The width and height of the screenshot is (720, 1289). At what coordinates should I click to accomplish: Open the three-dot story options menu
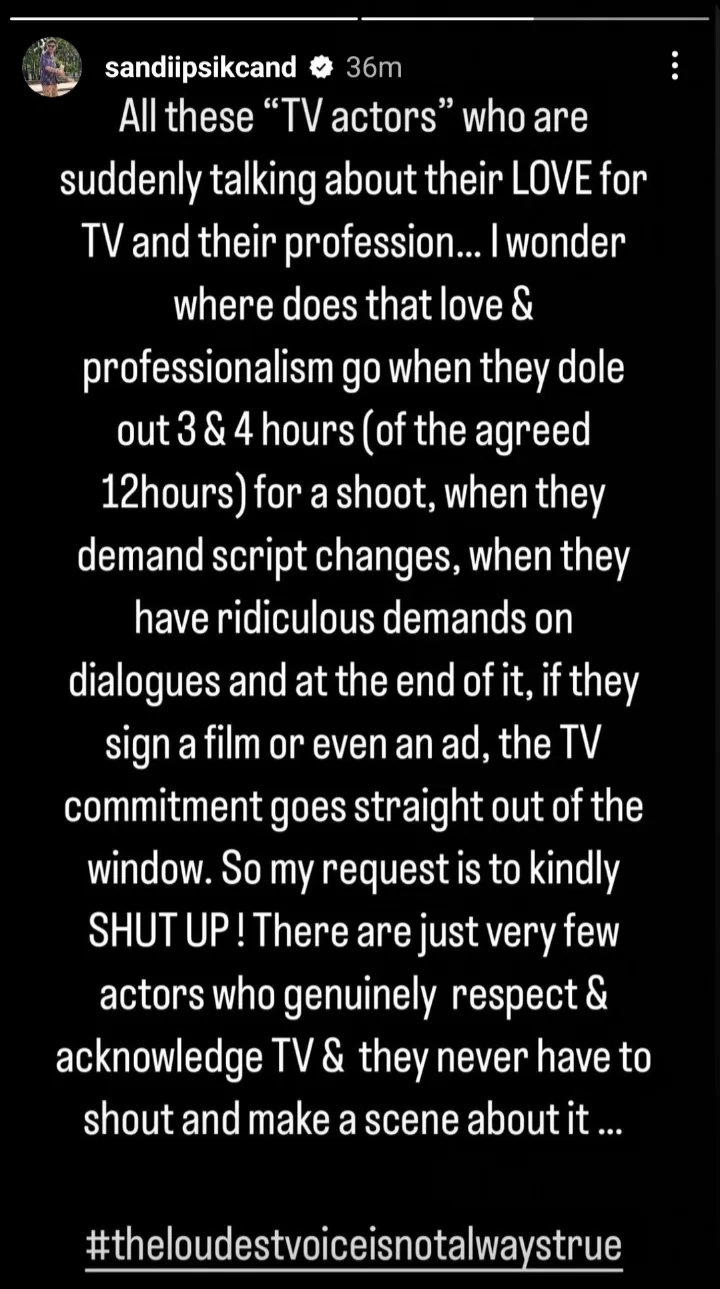tap(676, 67)
